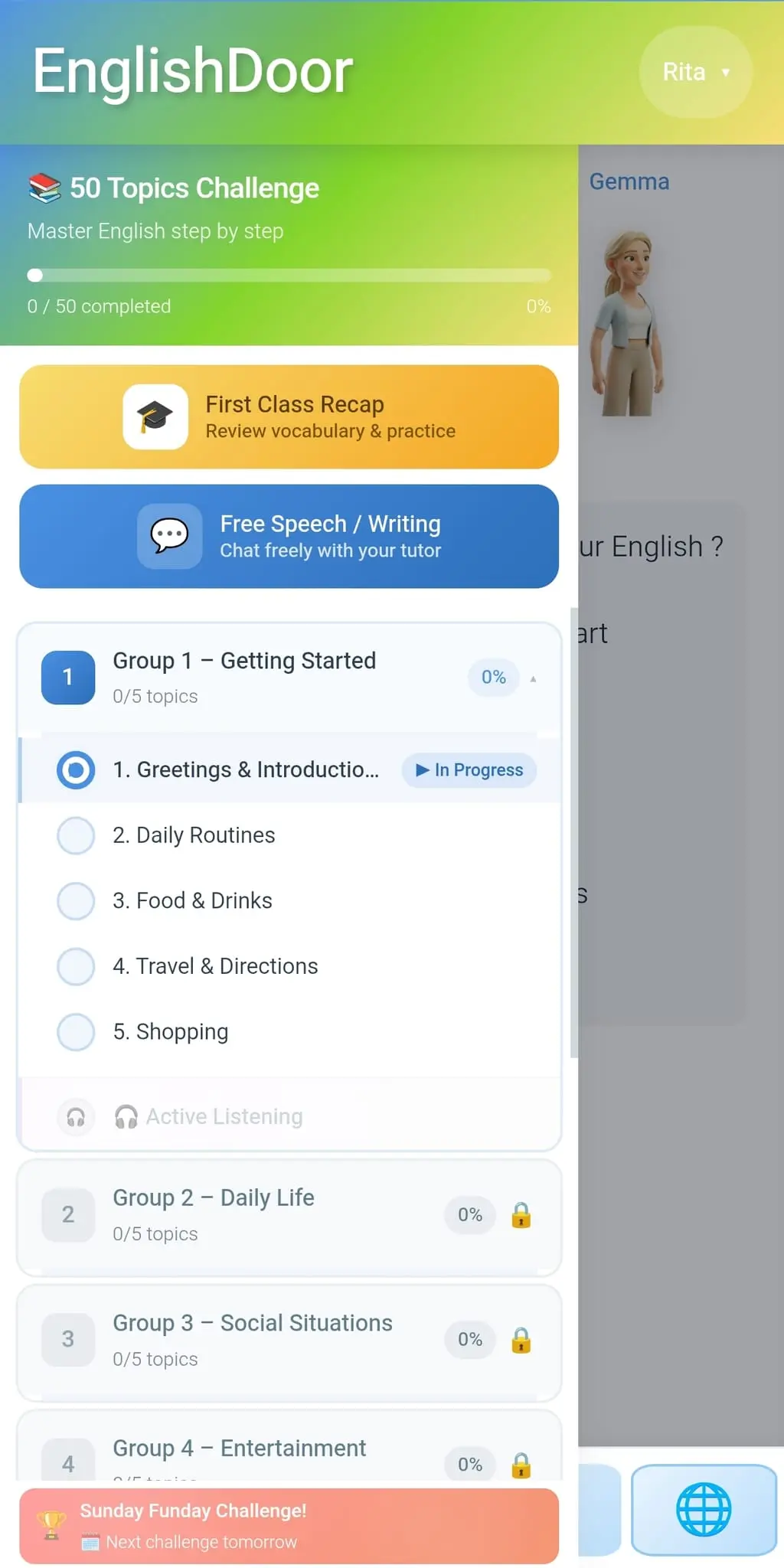The image size is (784, 1568).
Task: Open the Rita profile dropdown
Action: point(695,72)
